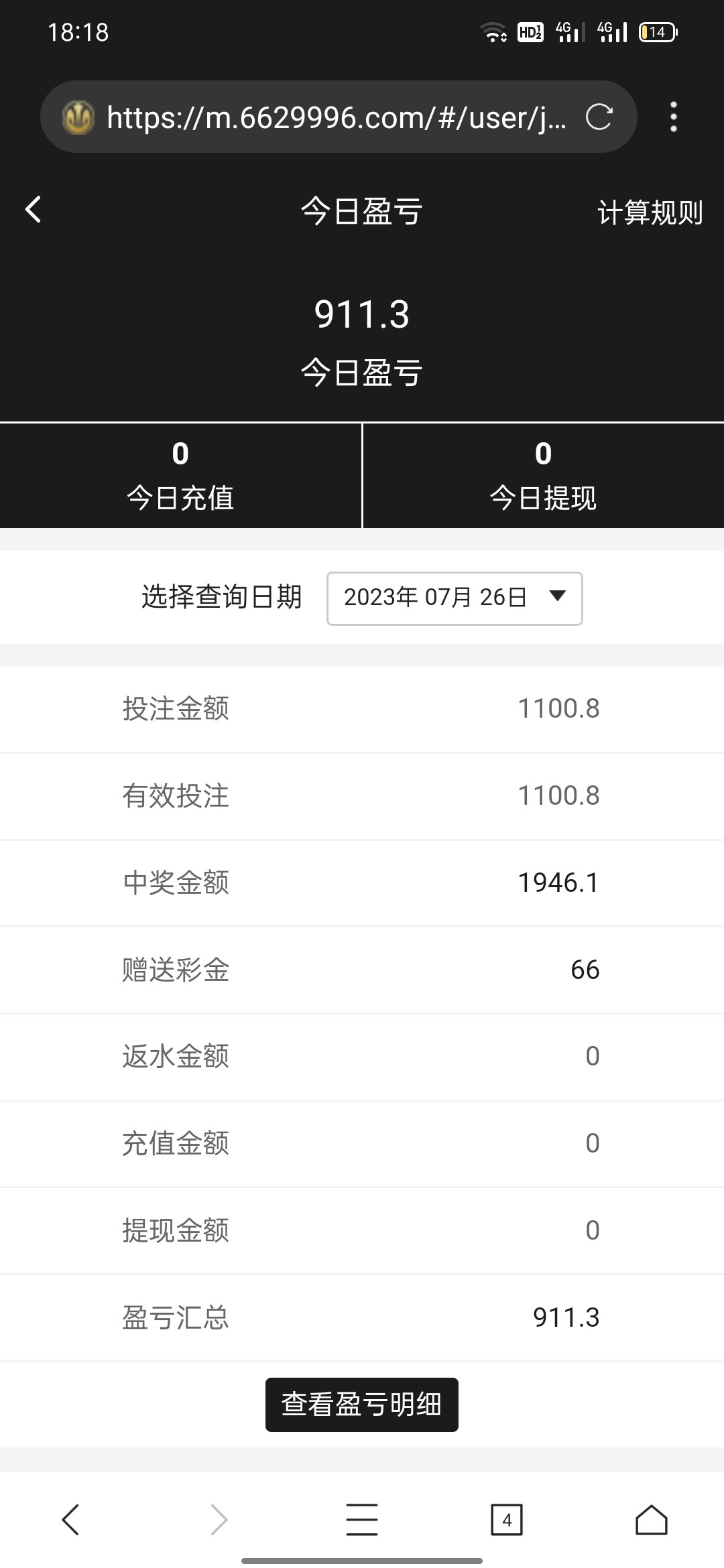Image resolution: width=724 pixels, height=1568 pixels.
Task: Open 计算规则 calculation rules
Action: [649, 212]
